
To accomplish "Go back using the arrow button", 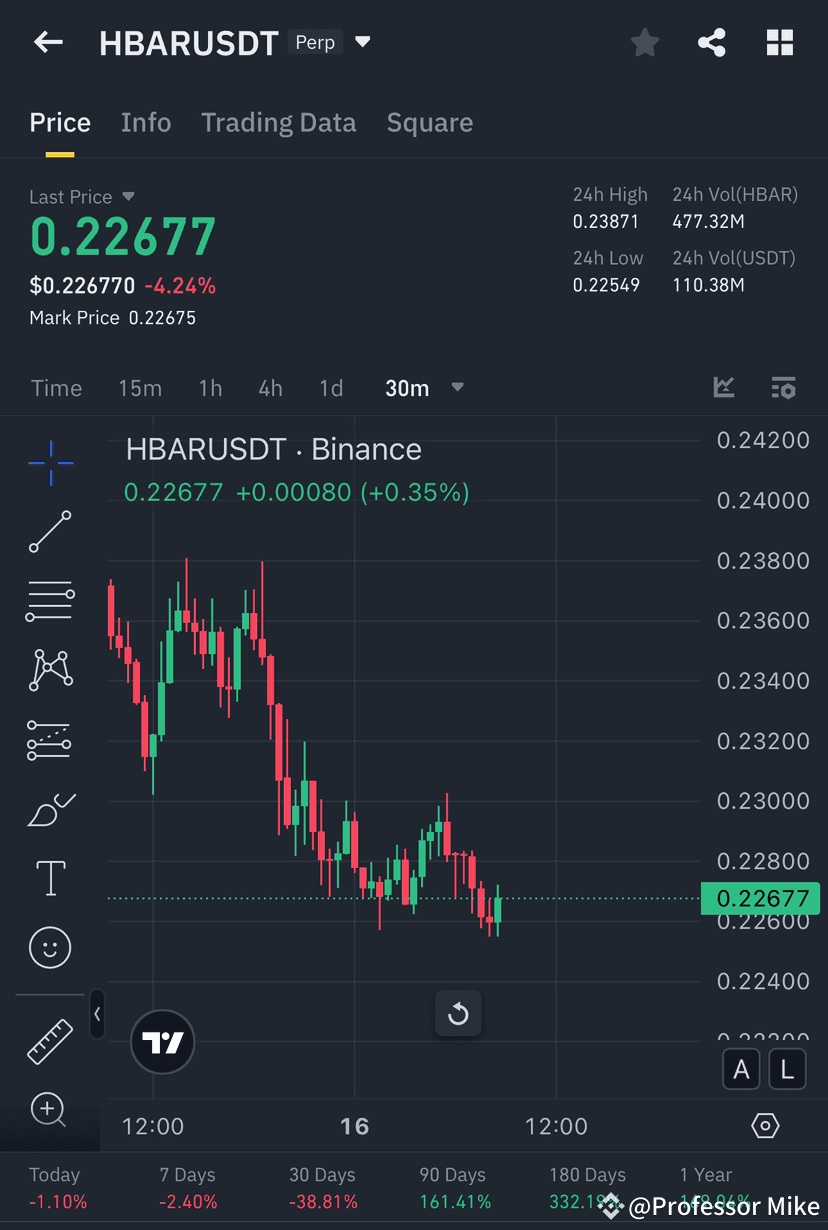I will pyautogui.click(x=48, y=42).
